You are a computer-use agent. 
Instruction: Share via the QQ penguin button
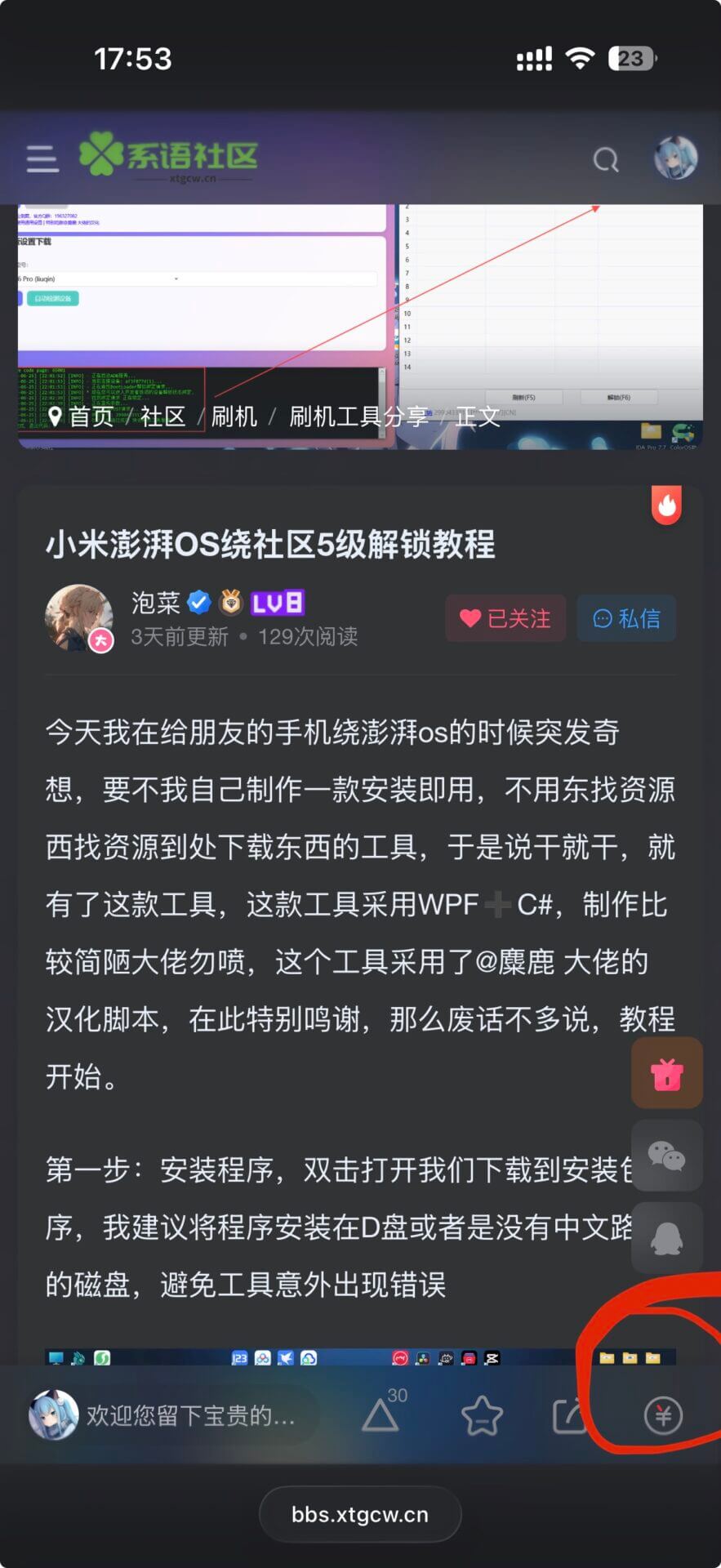coord(666,1238)
